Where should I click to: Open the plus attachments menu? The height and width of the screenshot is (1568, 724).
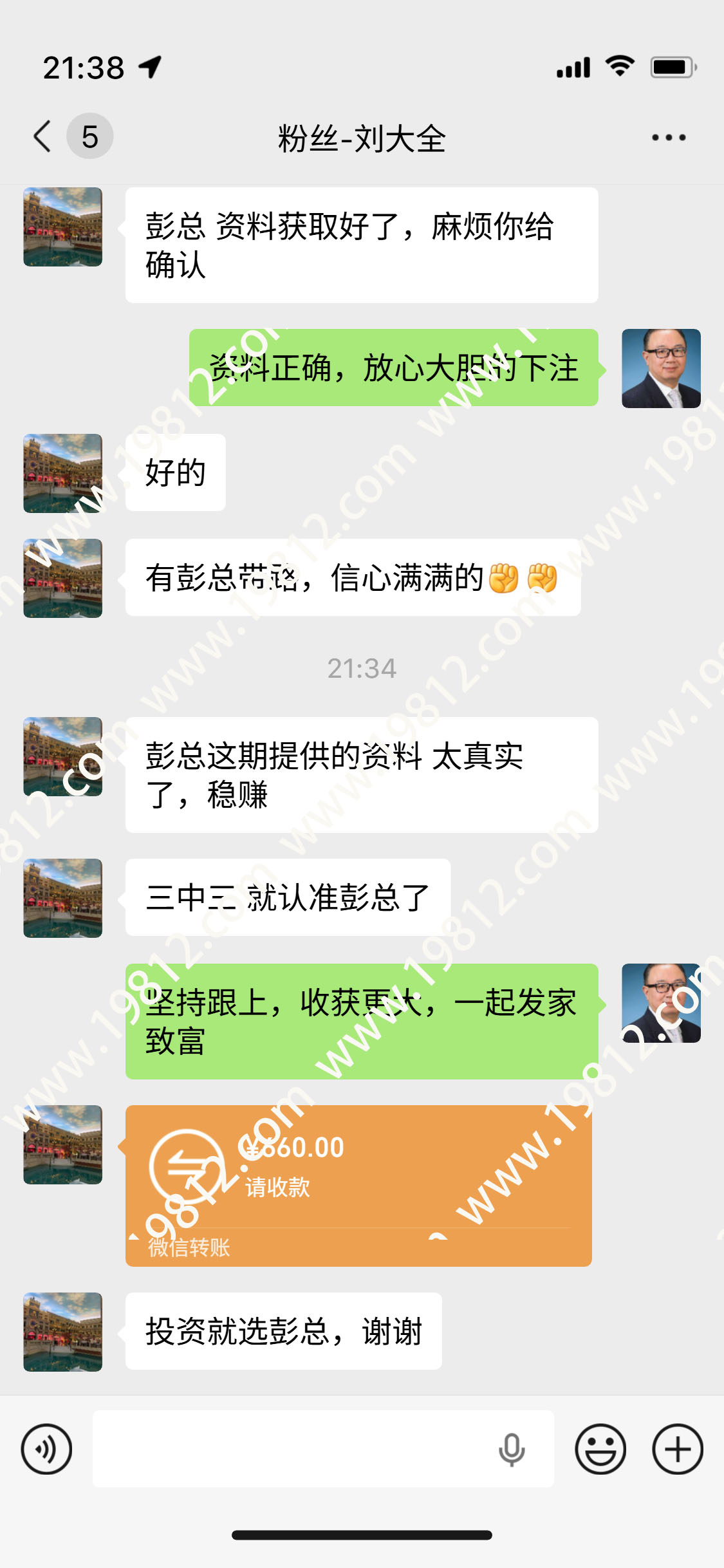click(677, 1449)
